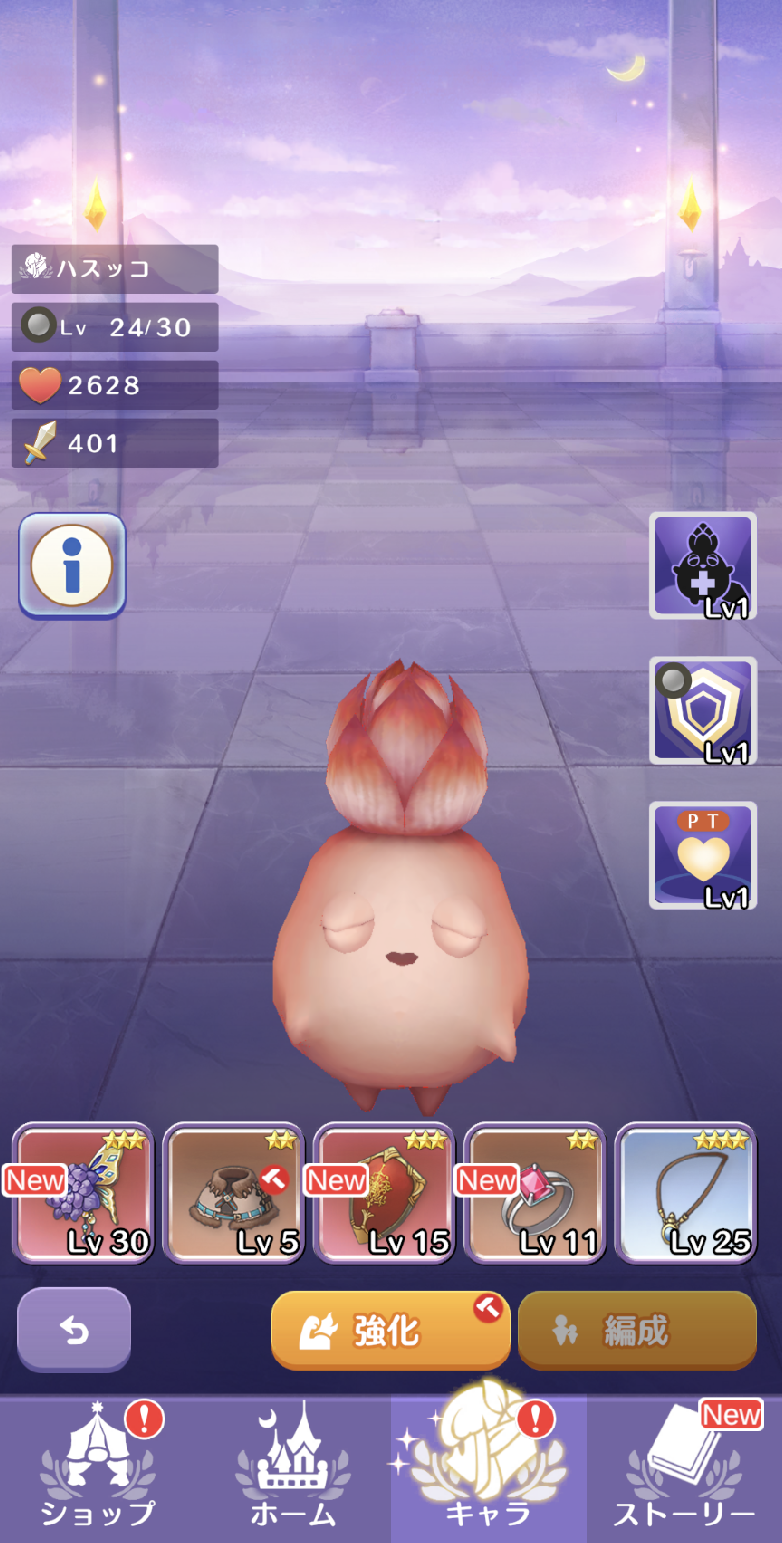Select the Lv 5 fur coat equipment
This screenshot has height=1543, width=782.
point(233,1193)
